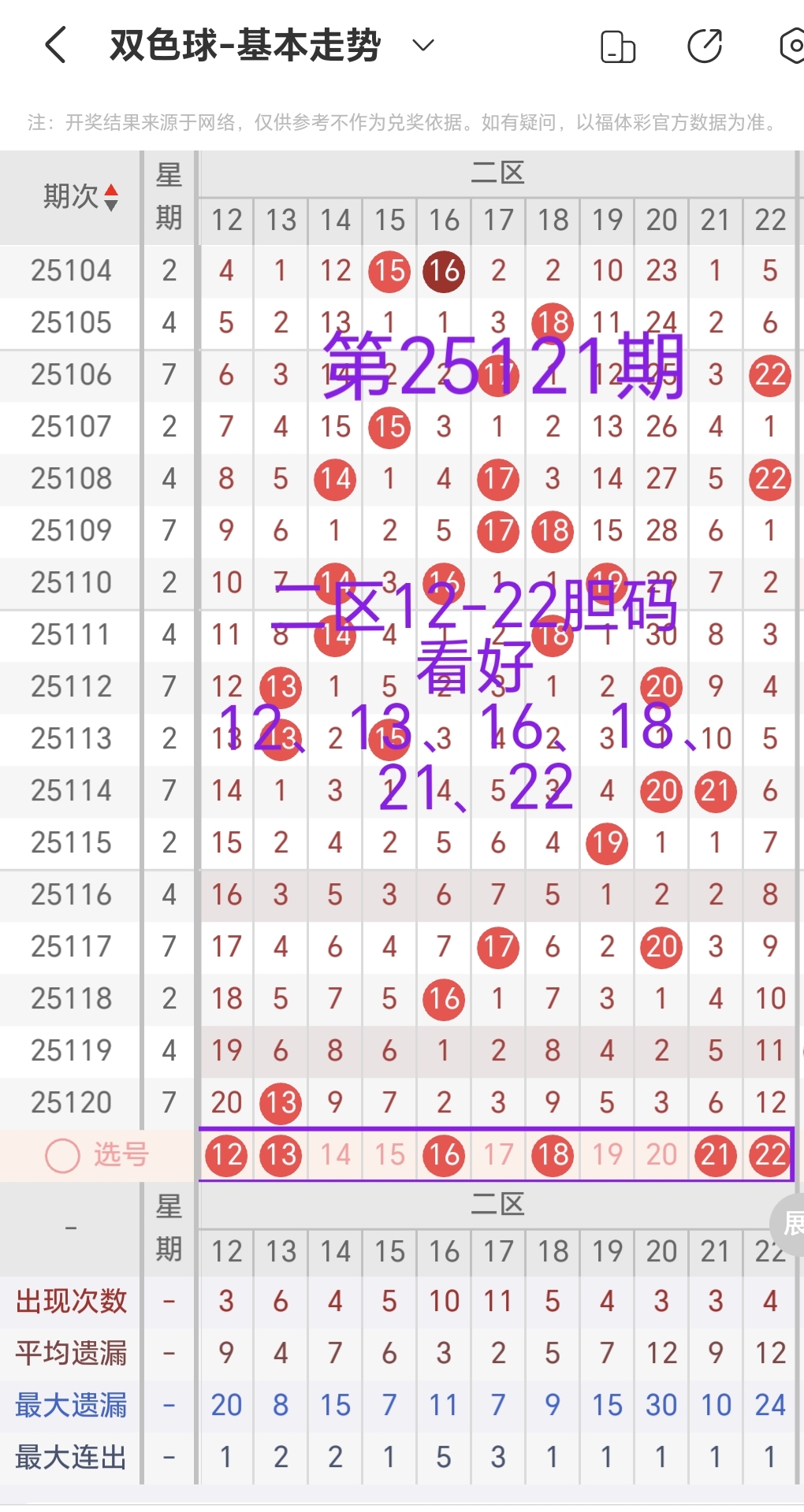Tap the disclaimer note about 开奖结果
804x1512 pixels.
(x=402, y=123)
